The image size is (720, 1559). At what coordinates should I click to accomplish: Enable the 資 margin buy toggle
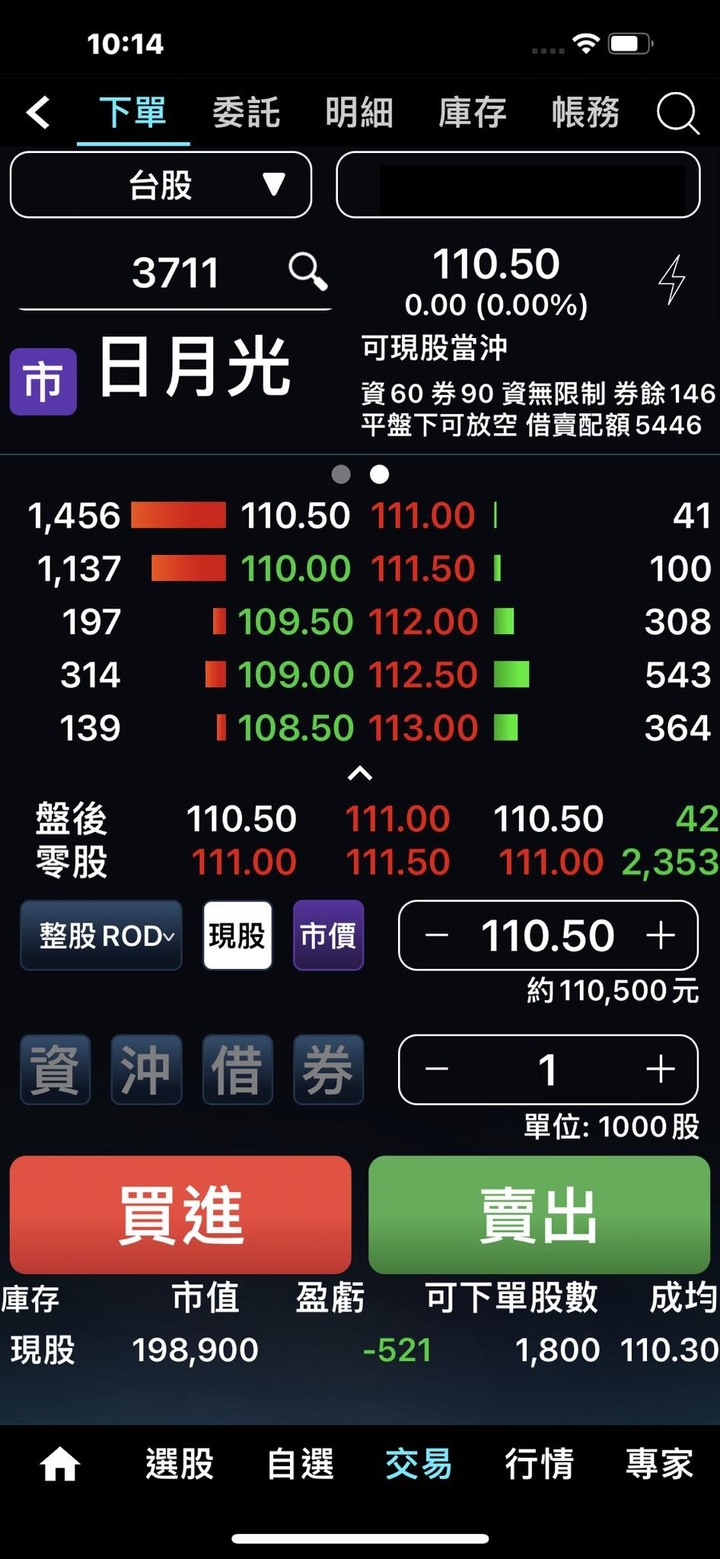click(55, 1068)
